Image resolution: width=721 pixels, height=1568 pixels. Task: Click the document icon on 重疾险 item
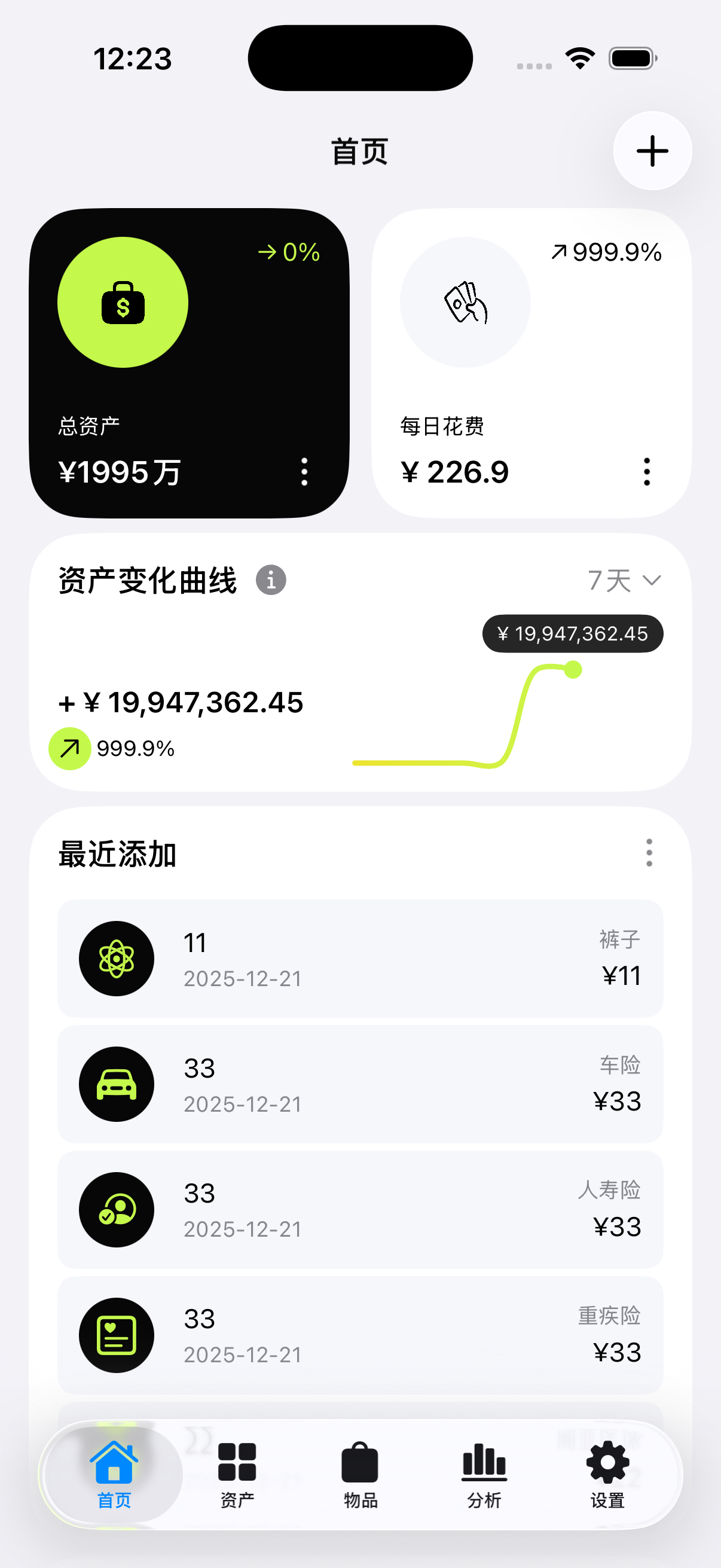pyautogui.click(x=116, y=1335)
